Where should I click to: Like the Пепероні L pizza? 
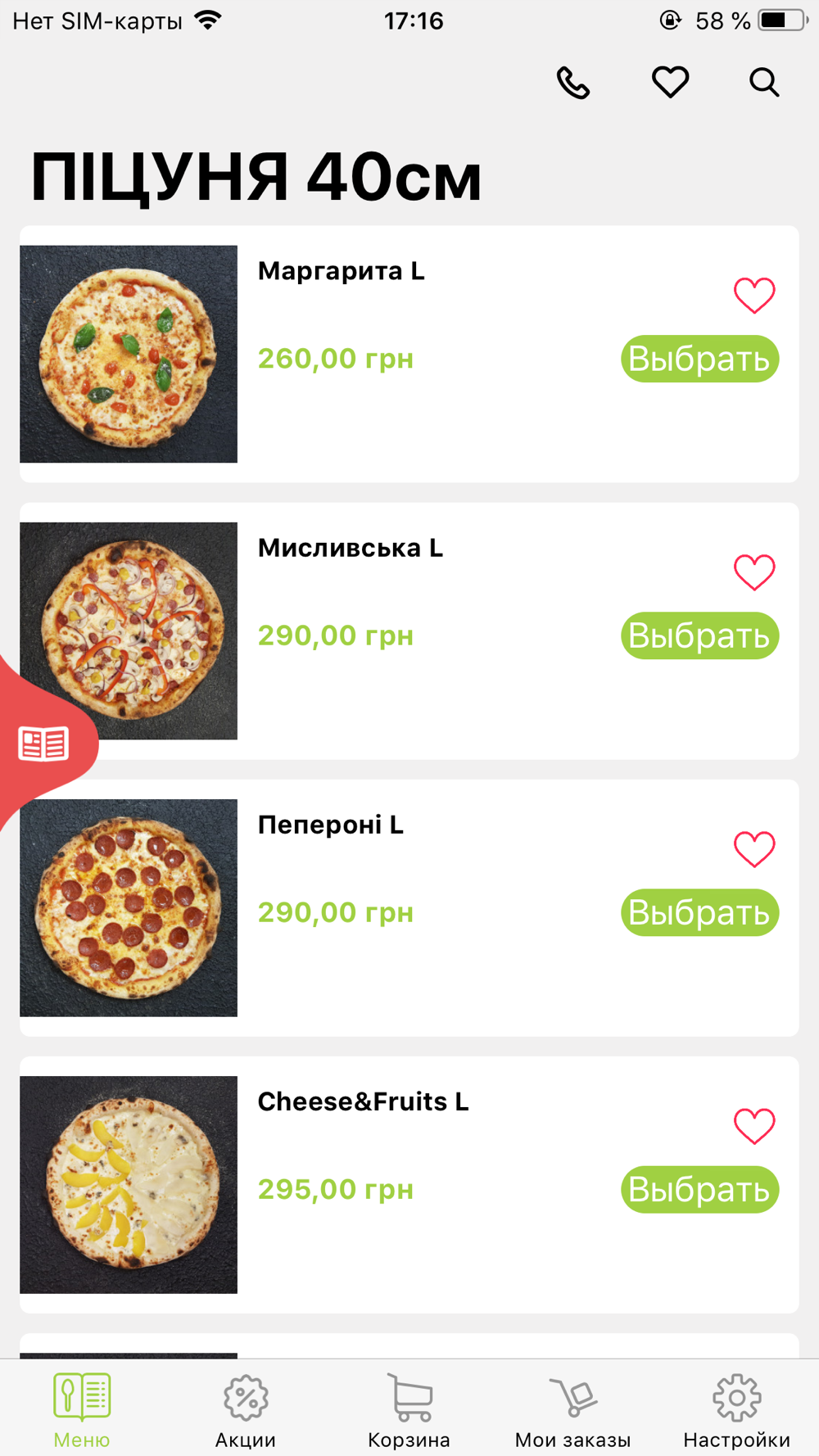click(754, 849)
